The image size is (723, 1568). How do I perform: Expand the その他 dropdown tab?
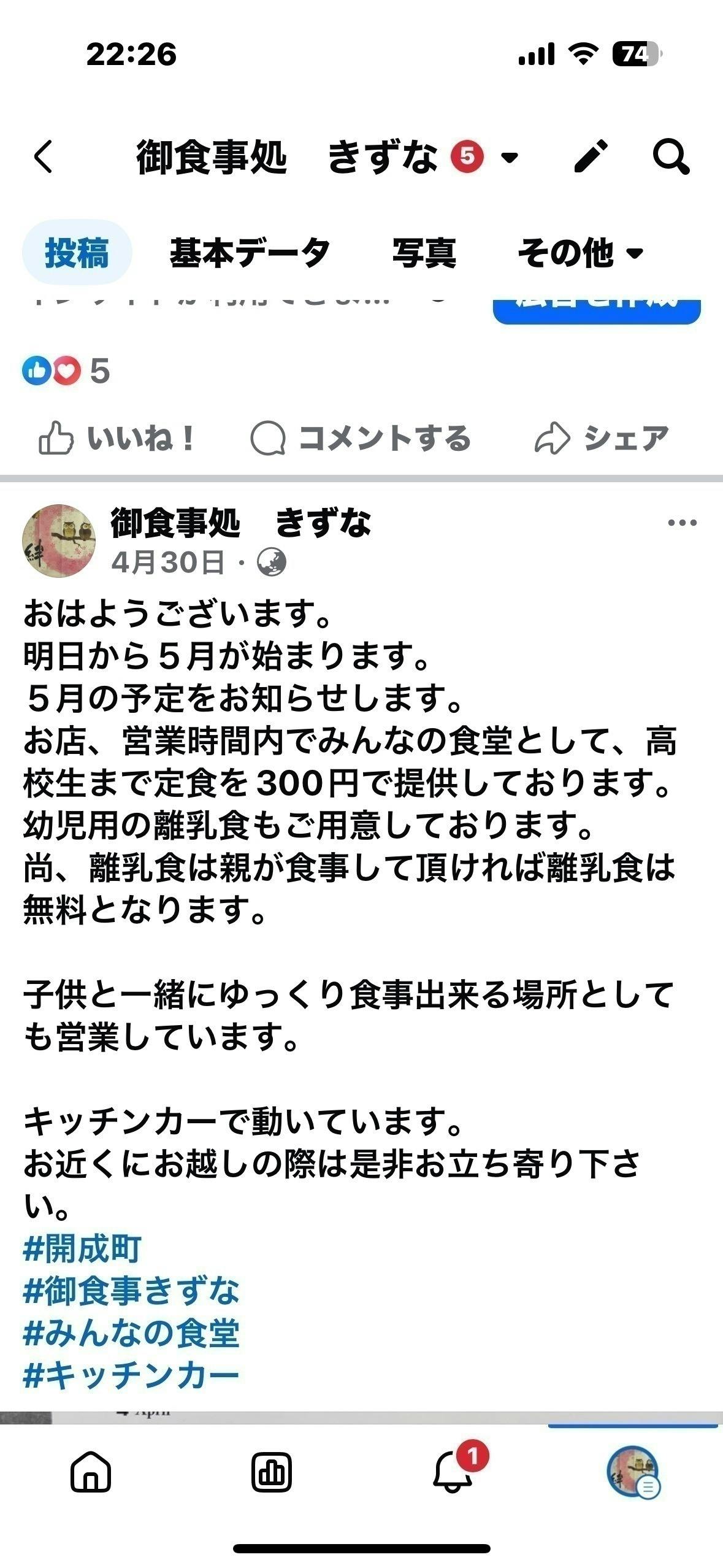pos(580,252)
